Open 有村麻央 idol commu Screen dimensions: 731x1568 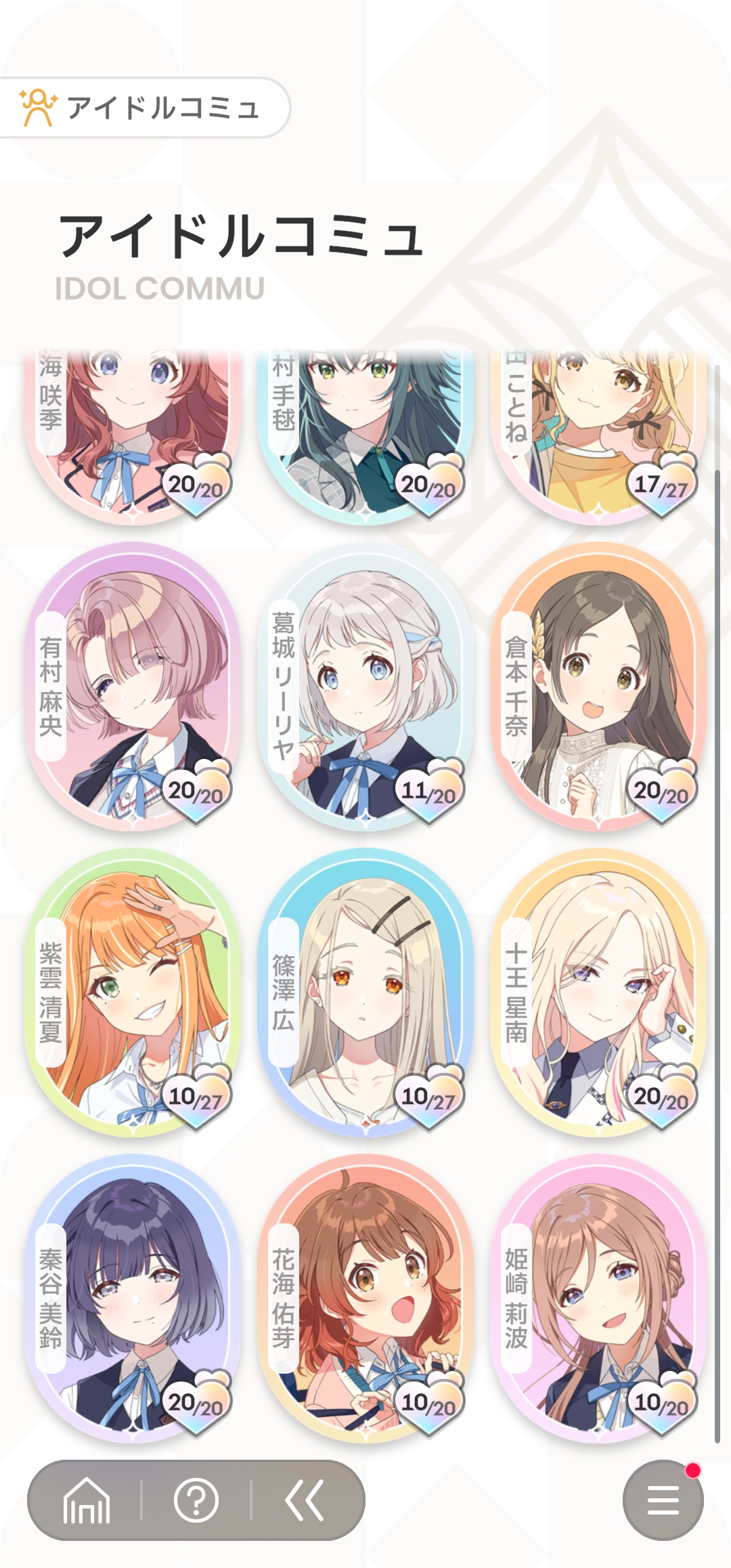tap(133, 687)
